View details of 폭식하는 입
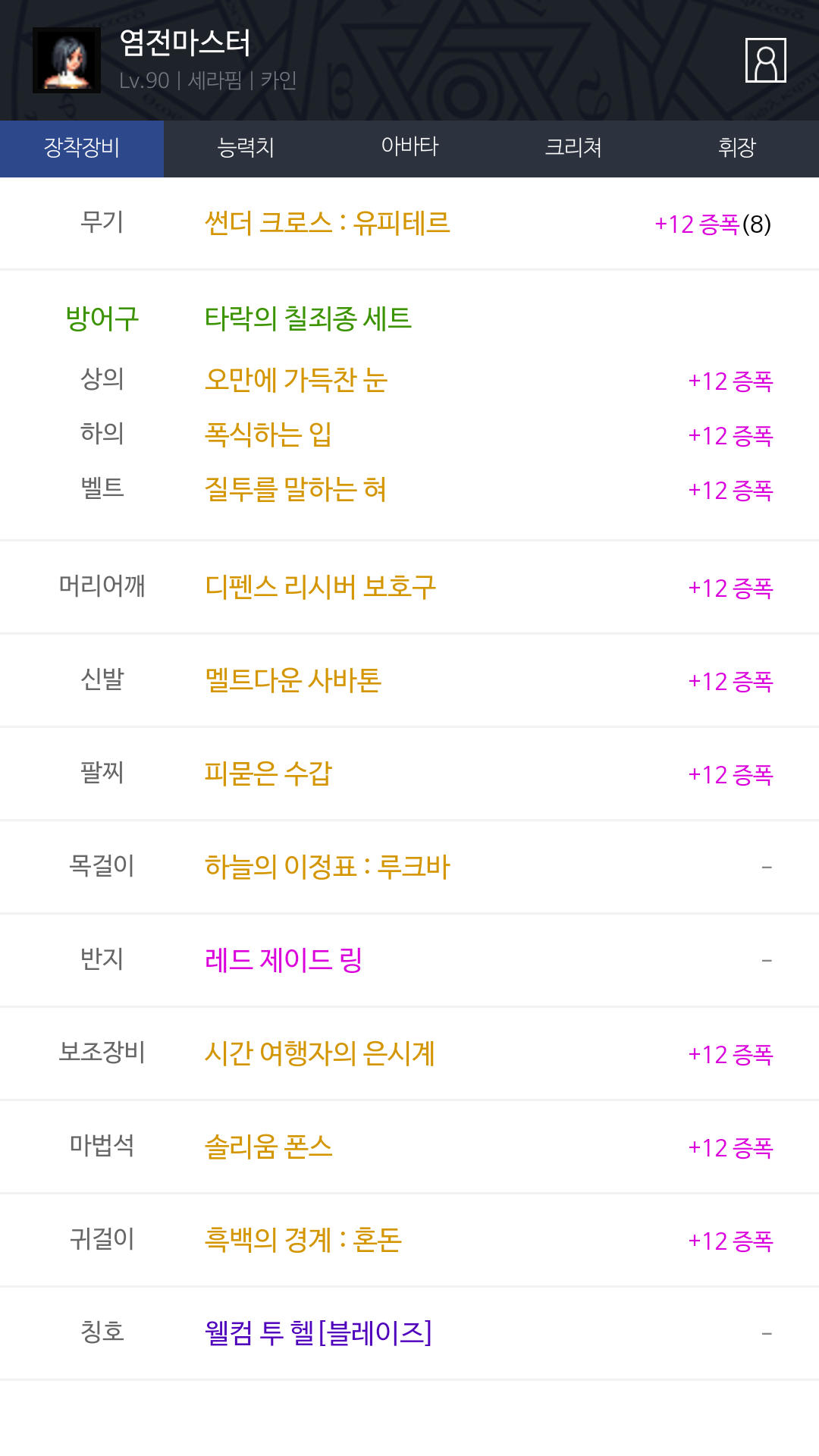This screenshot has width=819, height=1456. [x=268, y=435]
